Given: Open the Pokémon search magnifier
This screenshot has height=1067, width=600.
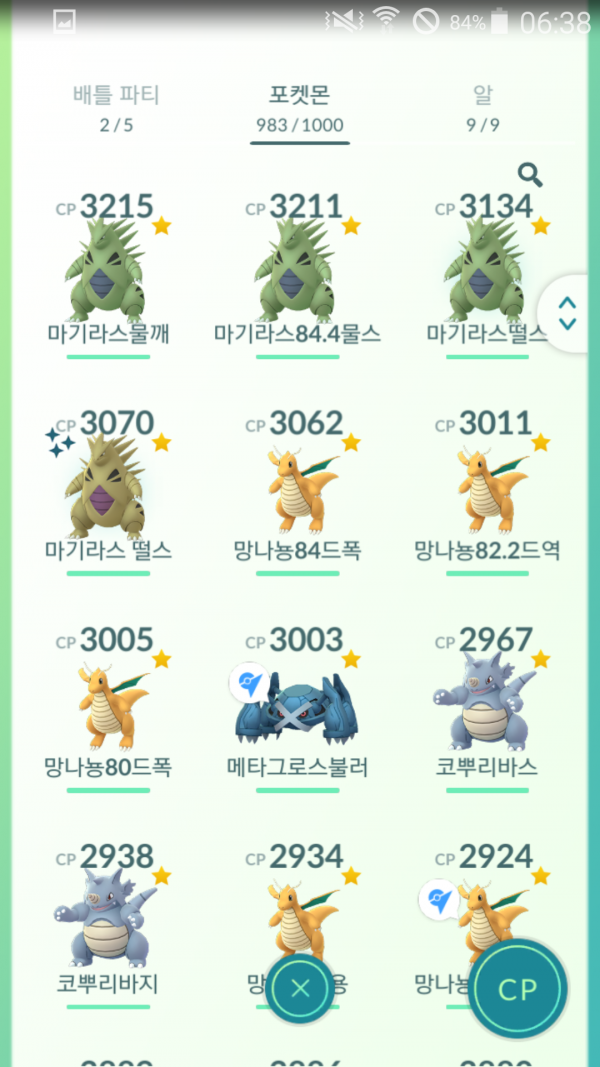Looking at the screenshot, I should [x=530, y=176].
